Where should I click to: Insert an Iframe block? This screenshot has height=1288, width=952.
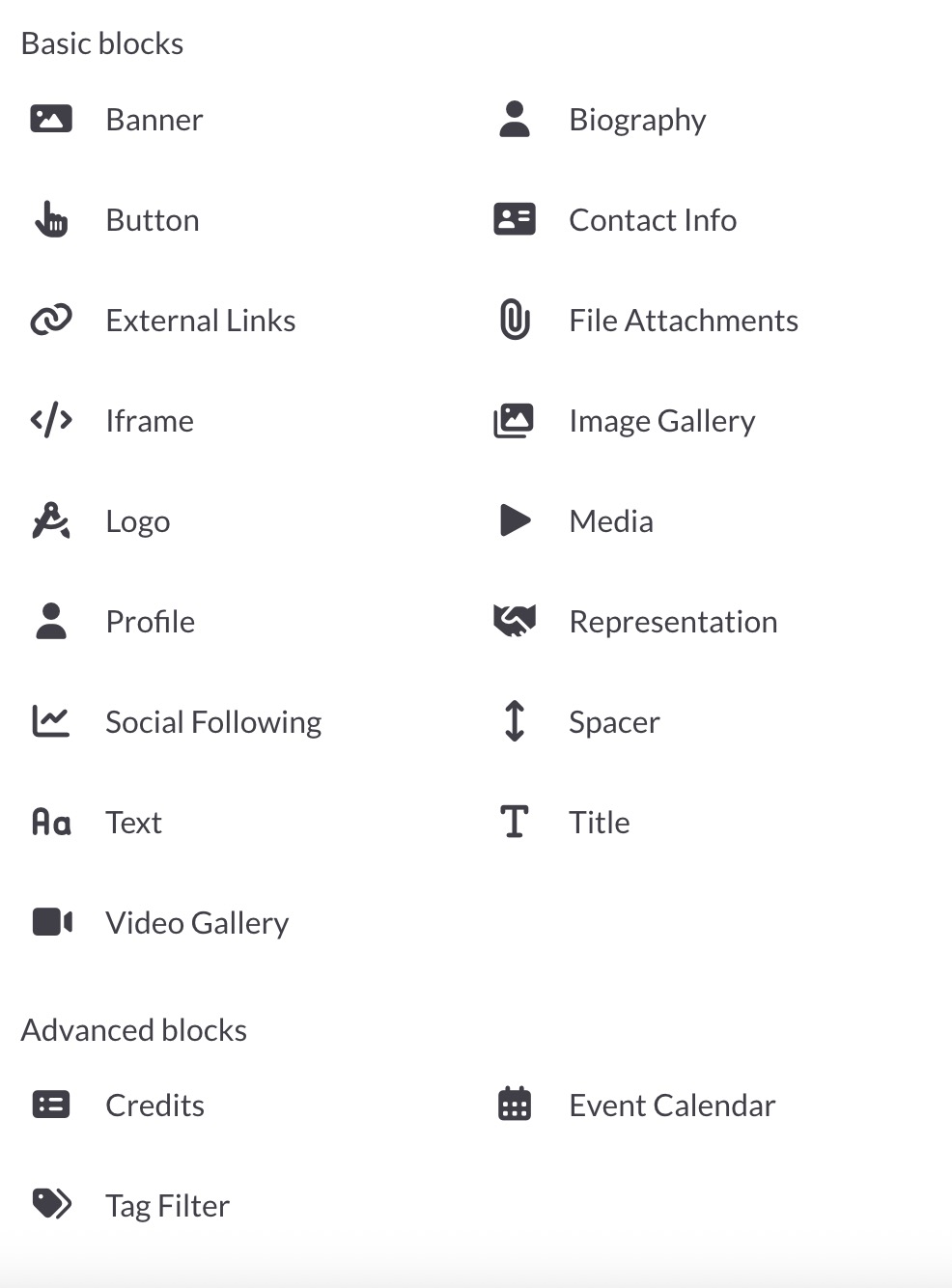[x=149, y=421]
